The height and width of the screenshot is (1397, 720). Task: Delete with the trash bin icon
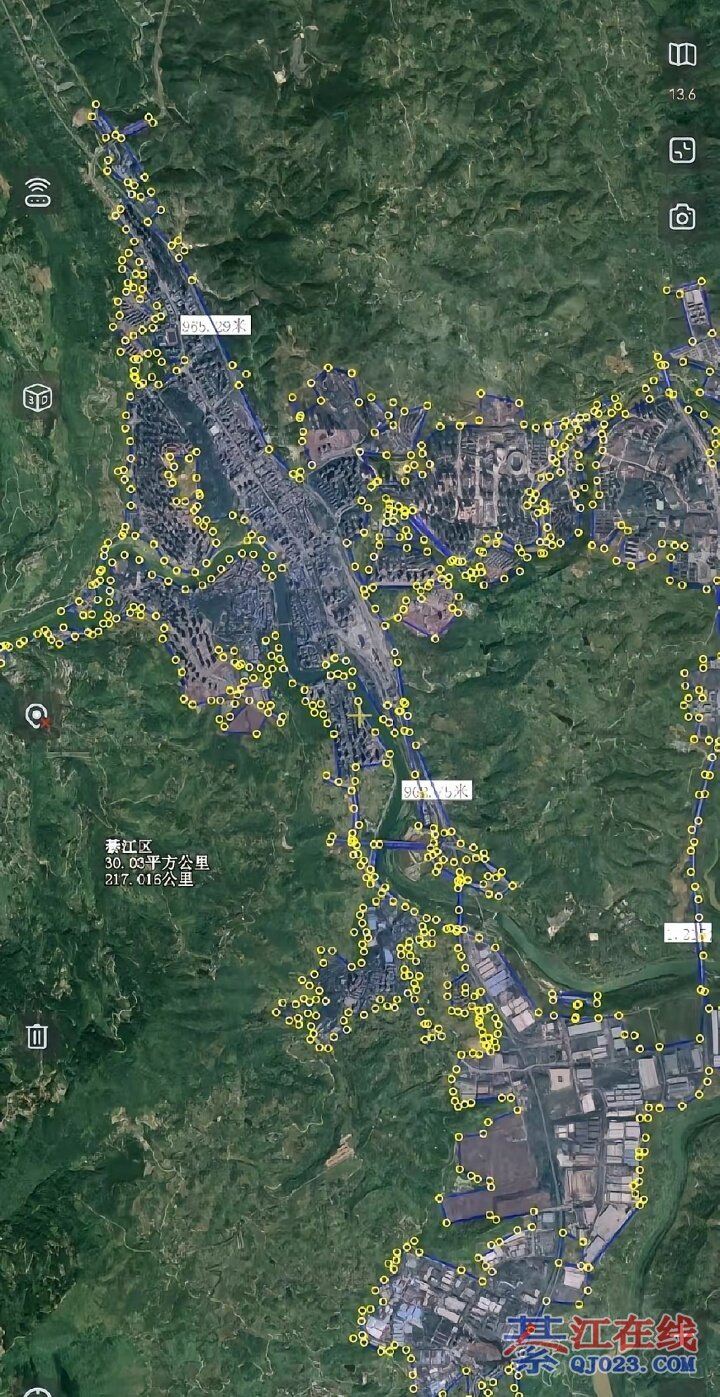(x=37, y=1035)
